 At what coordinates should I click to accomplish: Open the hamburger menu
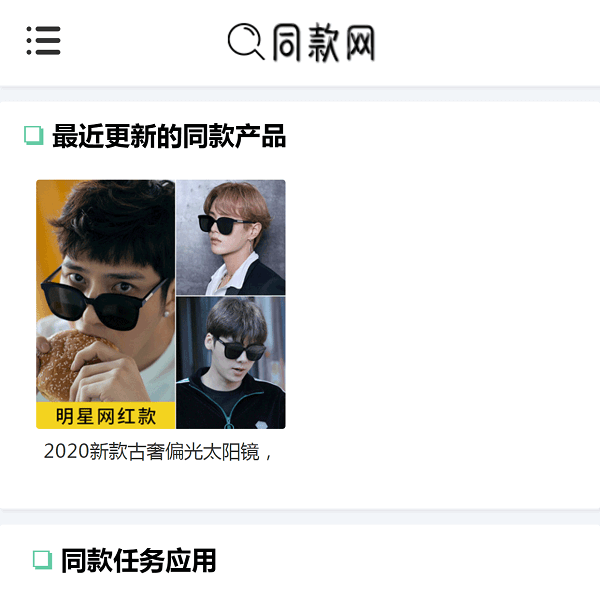coord(43,41)
